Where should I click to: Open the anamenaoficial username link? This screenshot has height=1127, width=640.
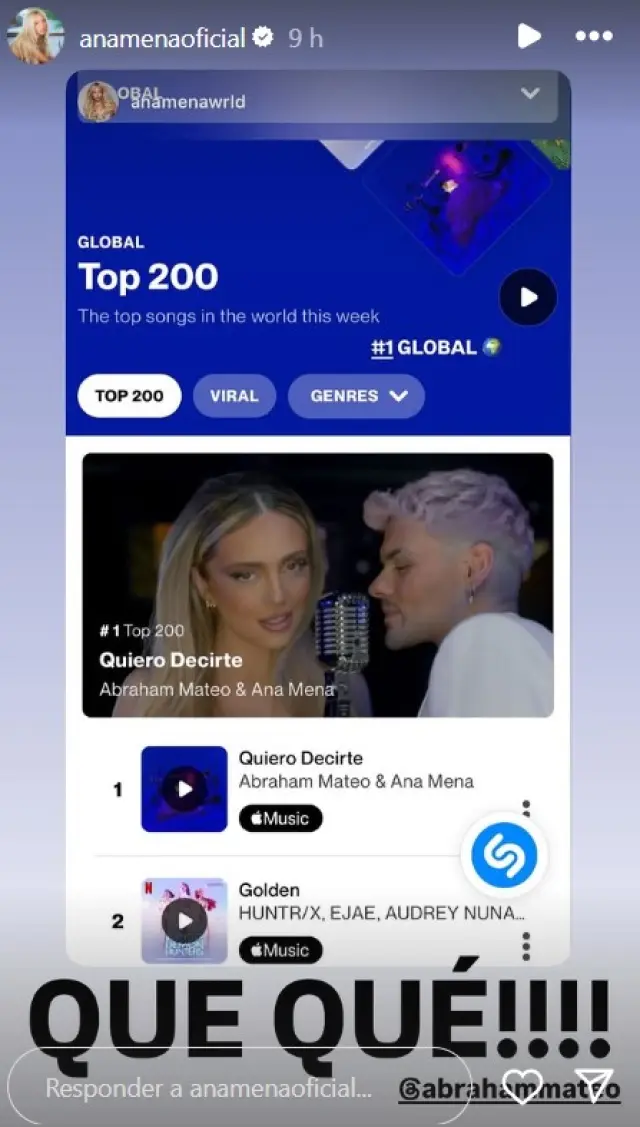[x=162, y=38]
